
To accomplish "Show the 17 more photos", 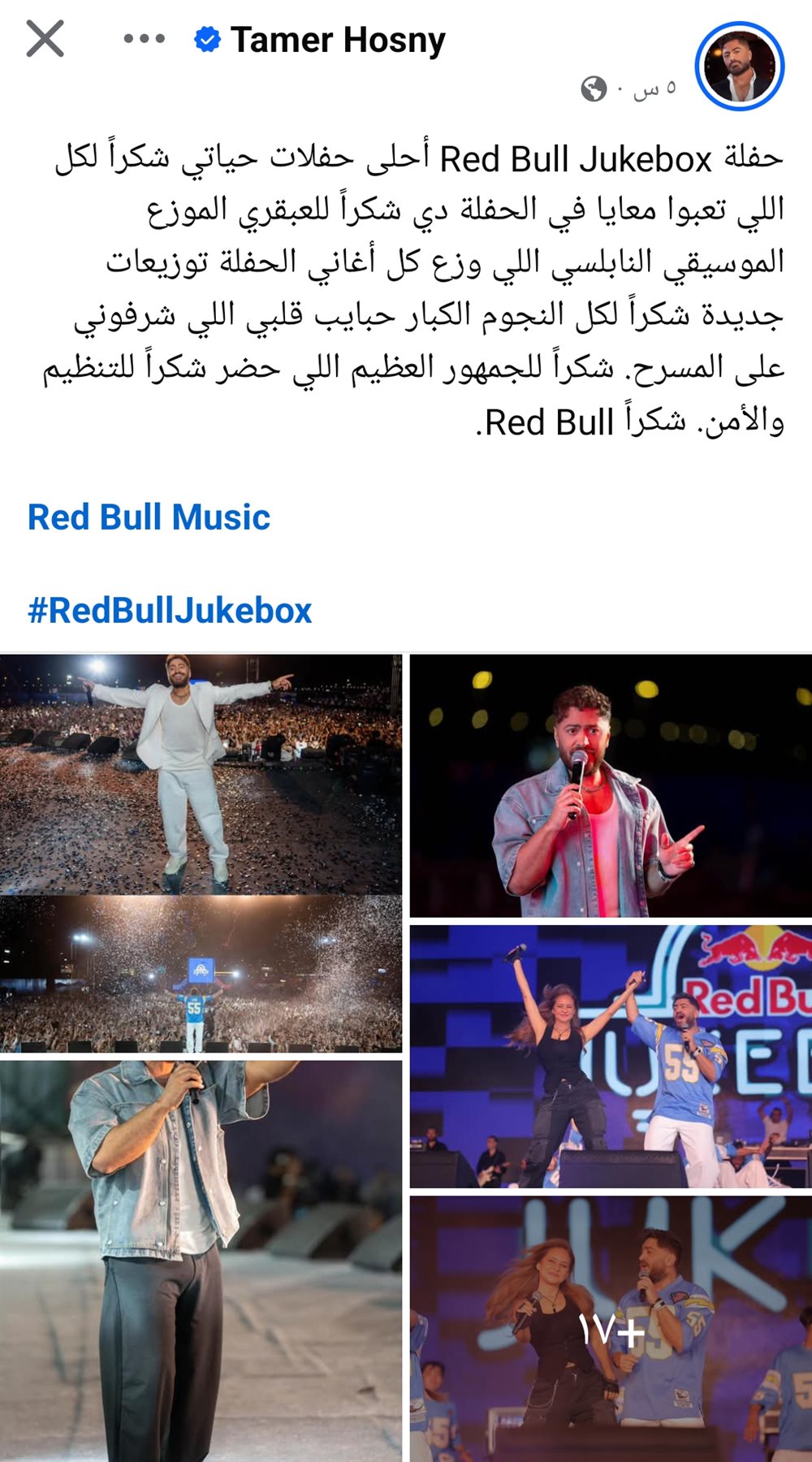I will coord(611,1329).
